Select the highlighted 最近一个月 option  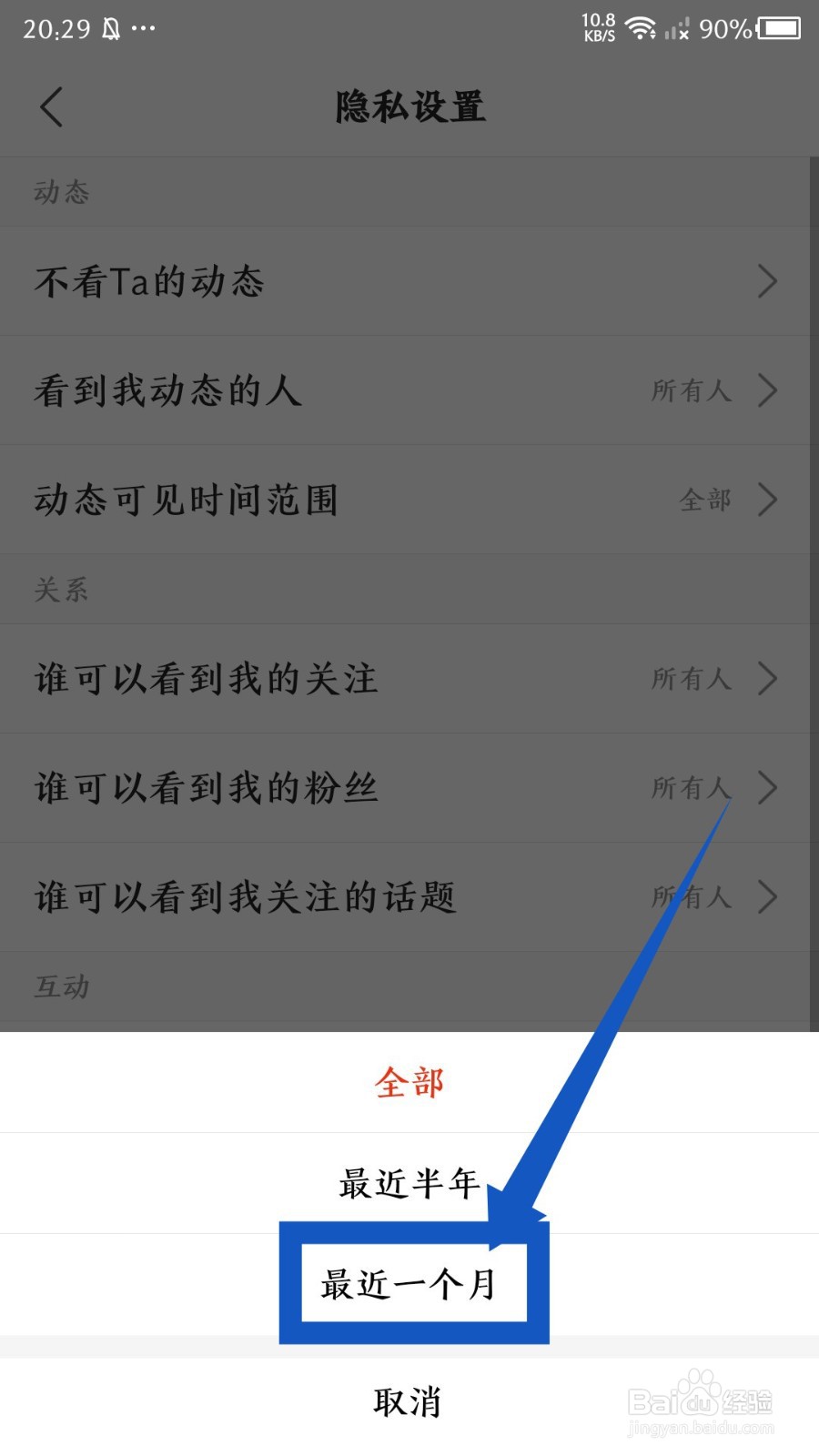pyautogui.click(x=409, y=1285)
